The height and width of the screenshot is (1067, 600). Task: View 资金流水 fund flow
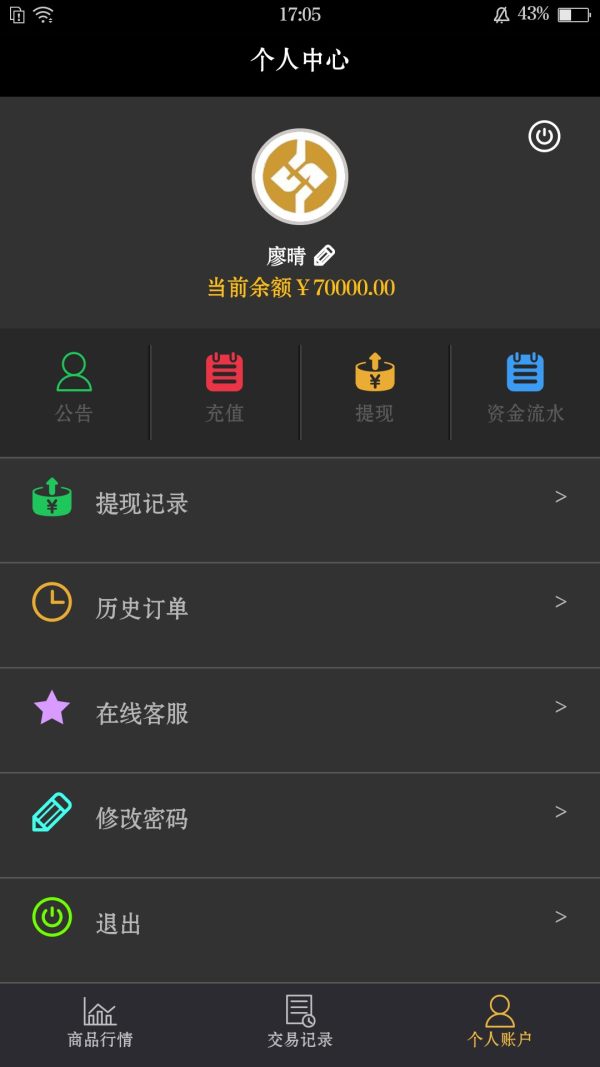[525, 386]
